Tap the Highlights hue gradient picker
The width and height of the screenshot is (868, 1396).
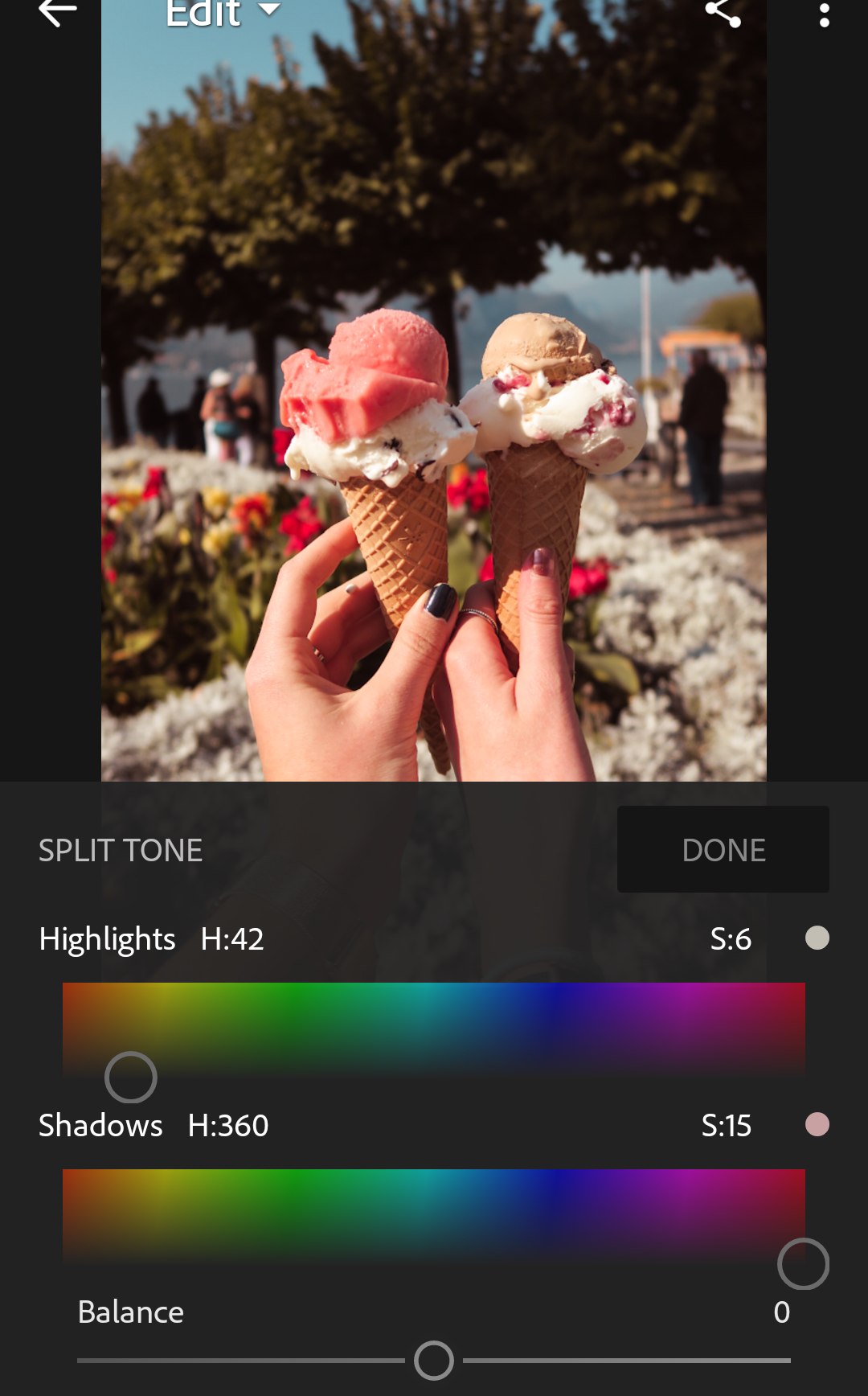coord(434,1028)
